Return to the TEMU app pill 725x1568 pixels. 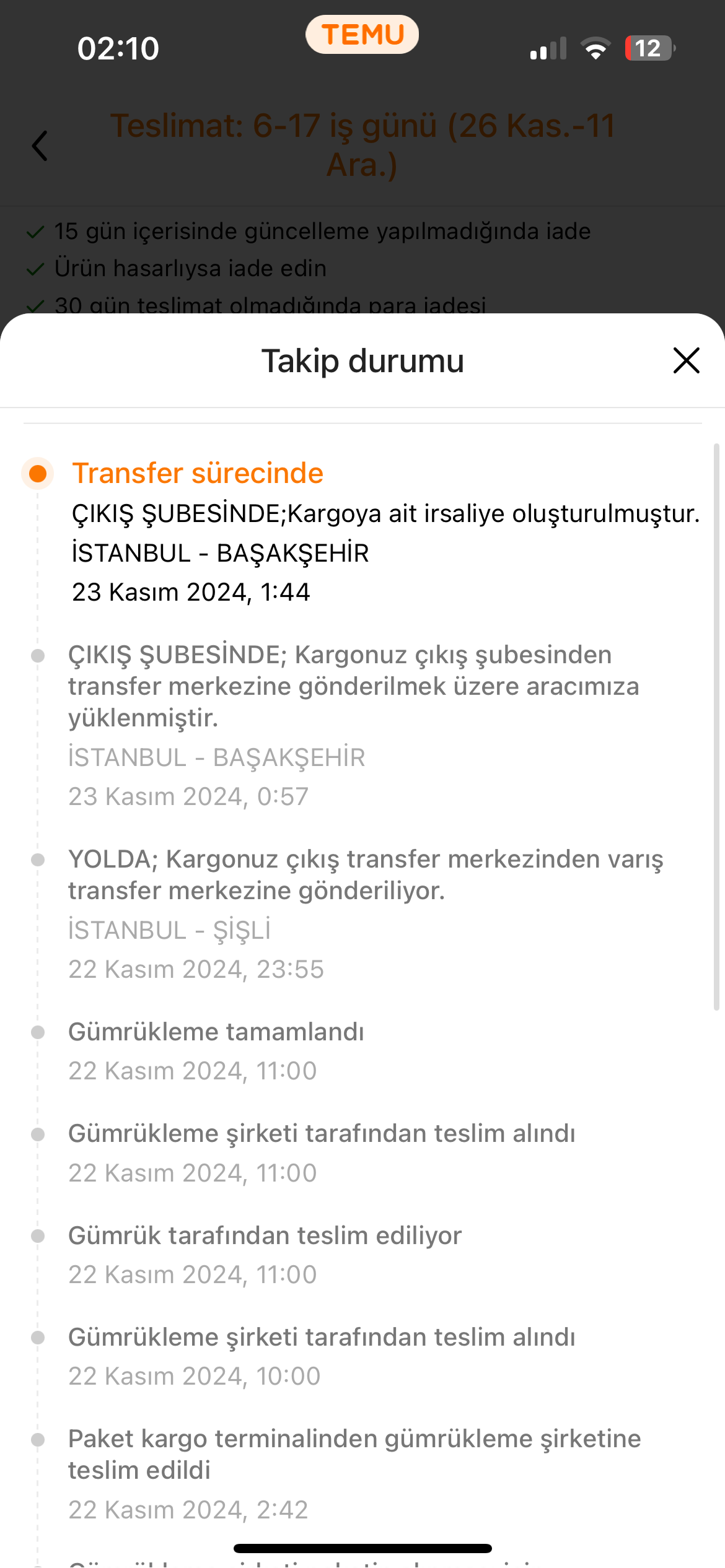coord(362,35)
